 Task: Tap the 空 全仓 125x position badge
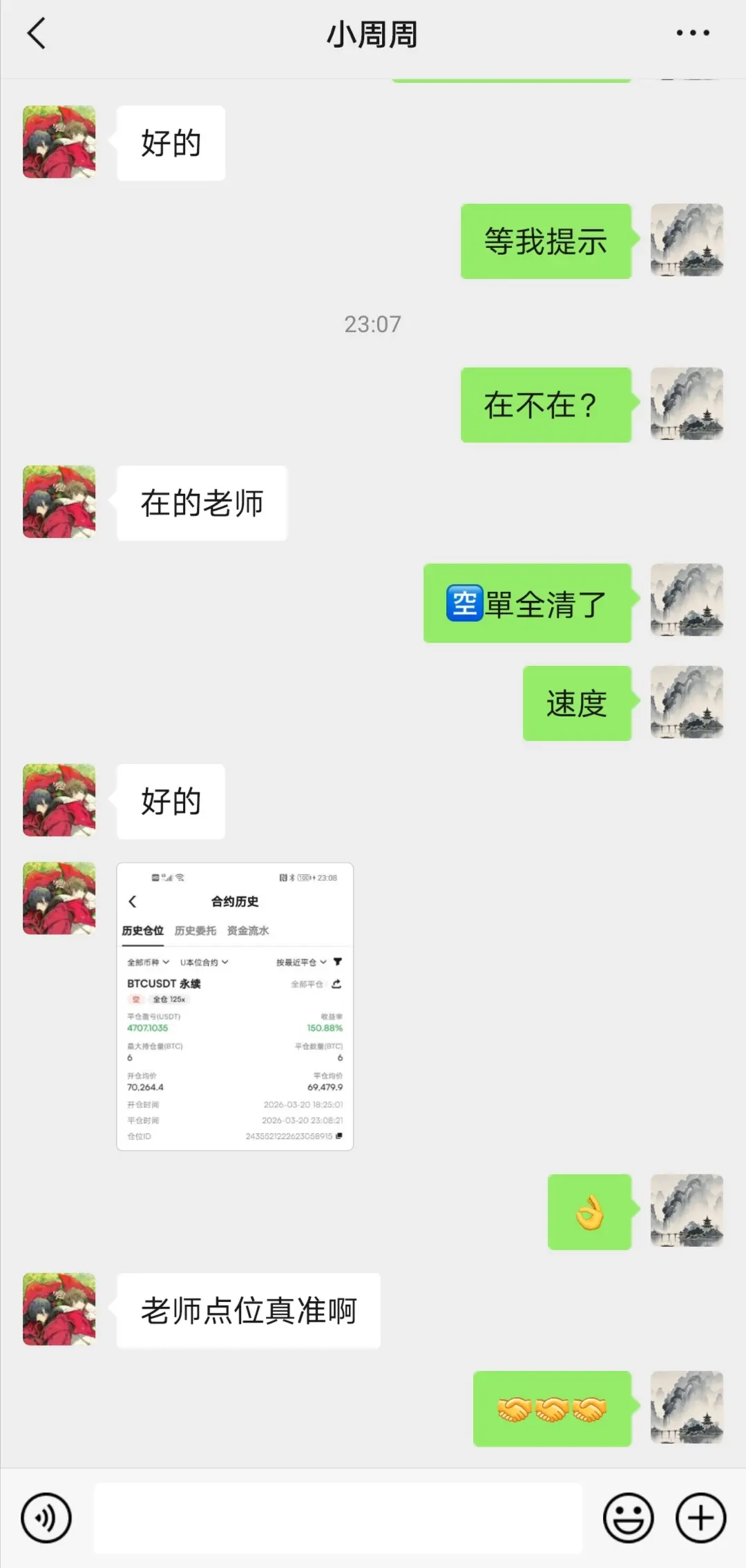[157, 1000]
